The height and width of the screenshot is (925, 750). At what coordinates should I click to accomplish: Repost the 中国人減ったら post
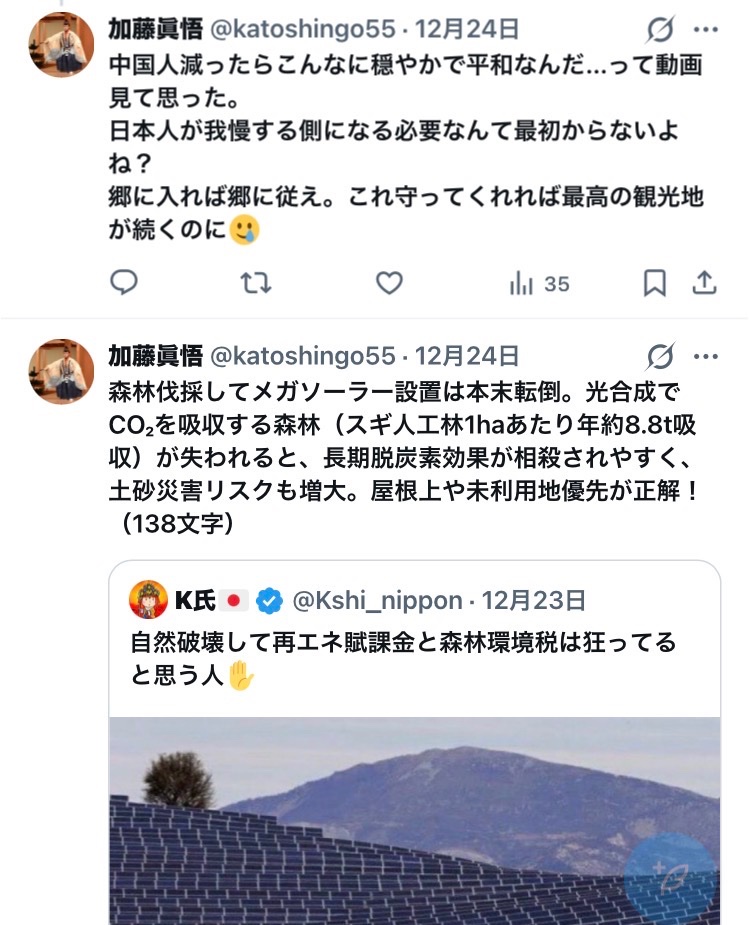point(256,283)
